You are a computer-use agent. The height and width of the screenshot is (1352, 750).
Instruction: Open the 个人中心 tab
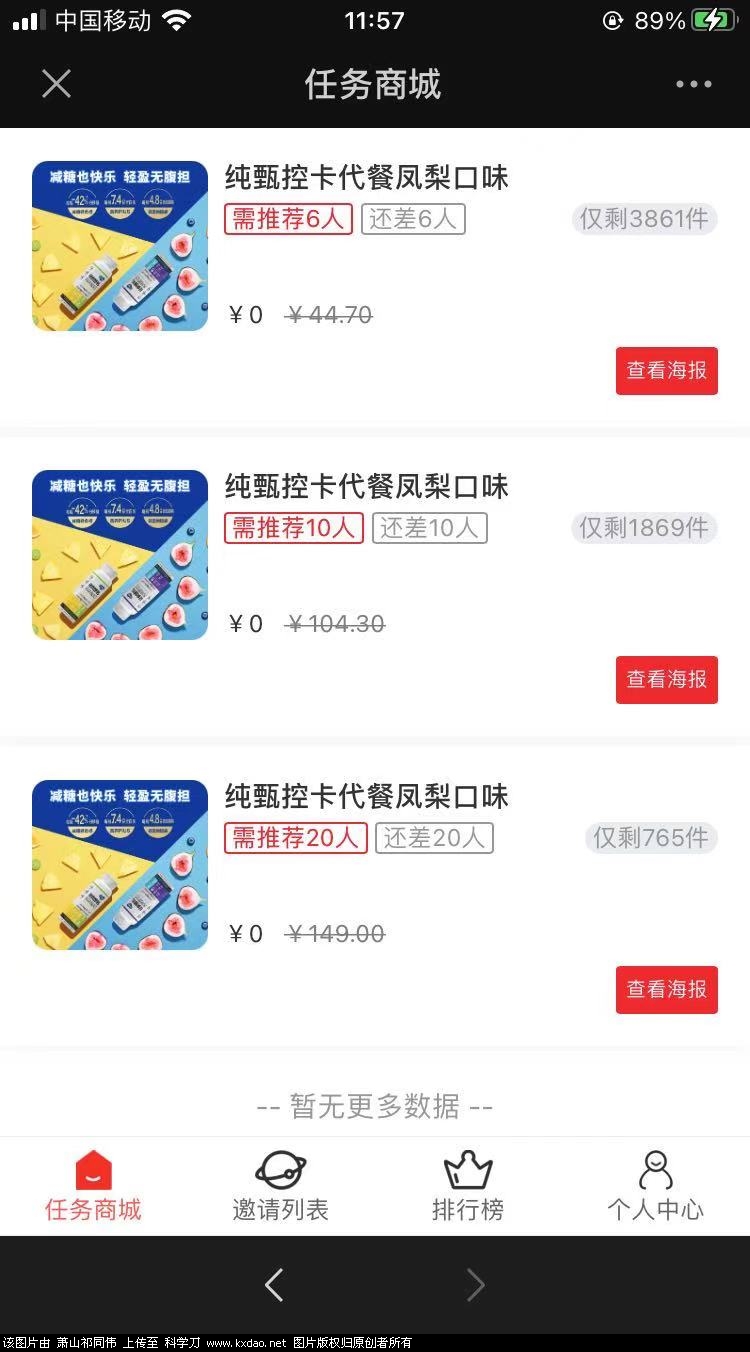[x=655, y=1186]
